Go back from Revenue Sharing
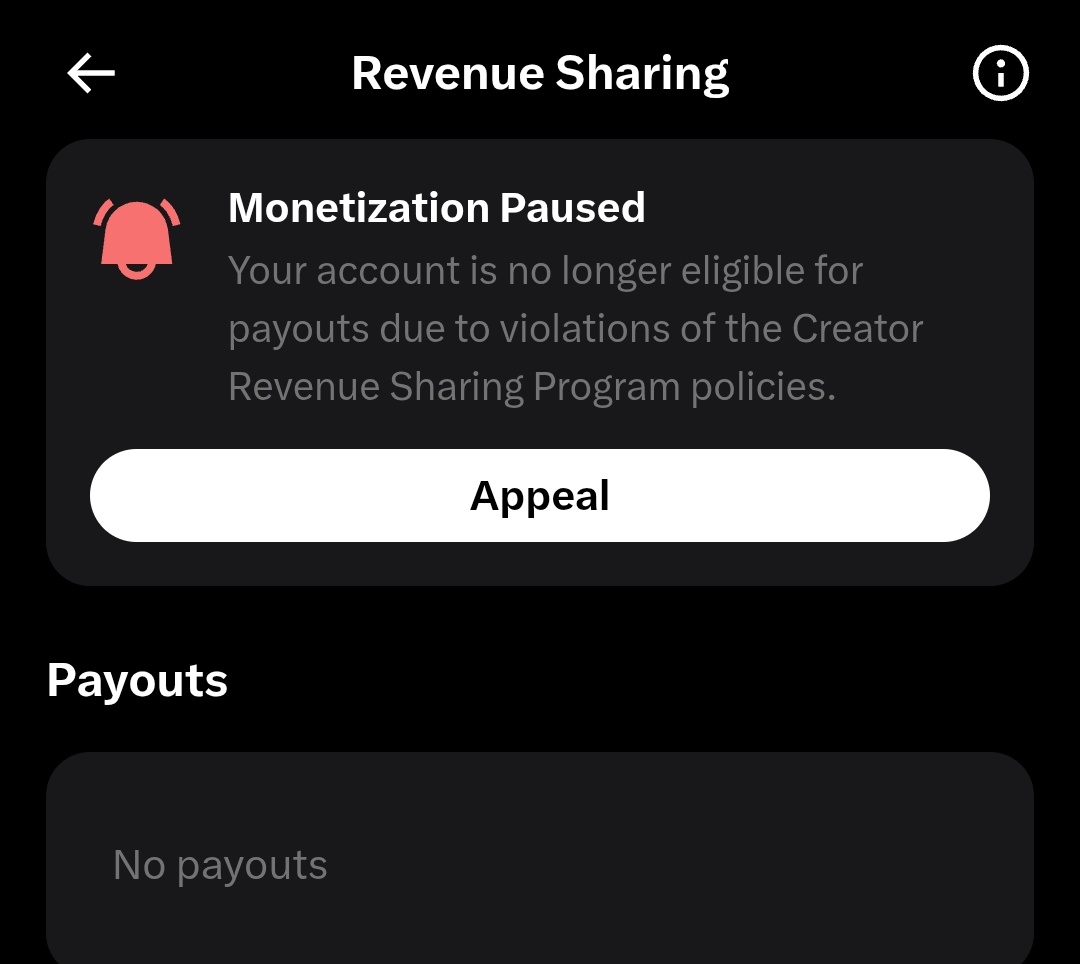 pos(91,74)
